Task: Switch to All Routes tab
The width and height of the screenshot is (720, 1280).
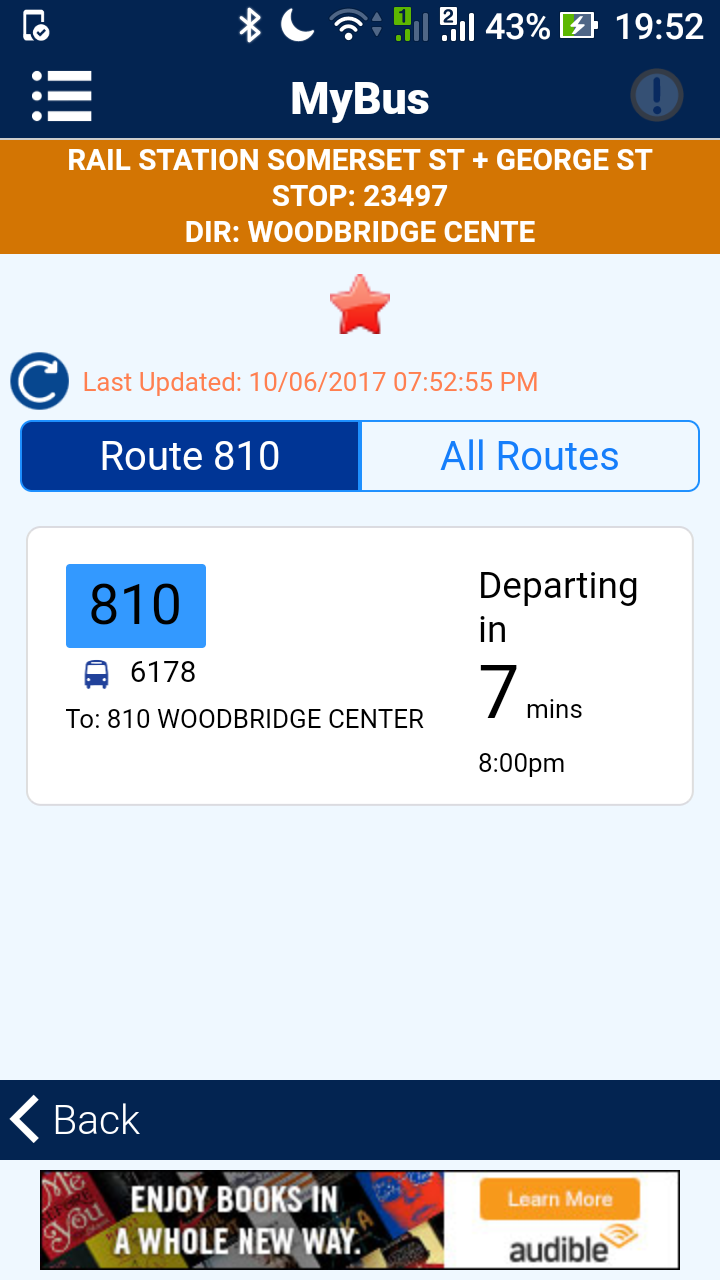Action: click(530, 456)
